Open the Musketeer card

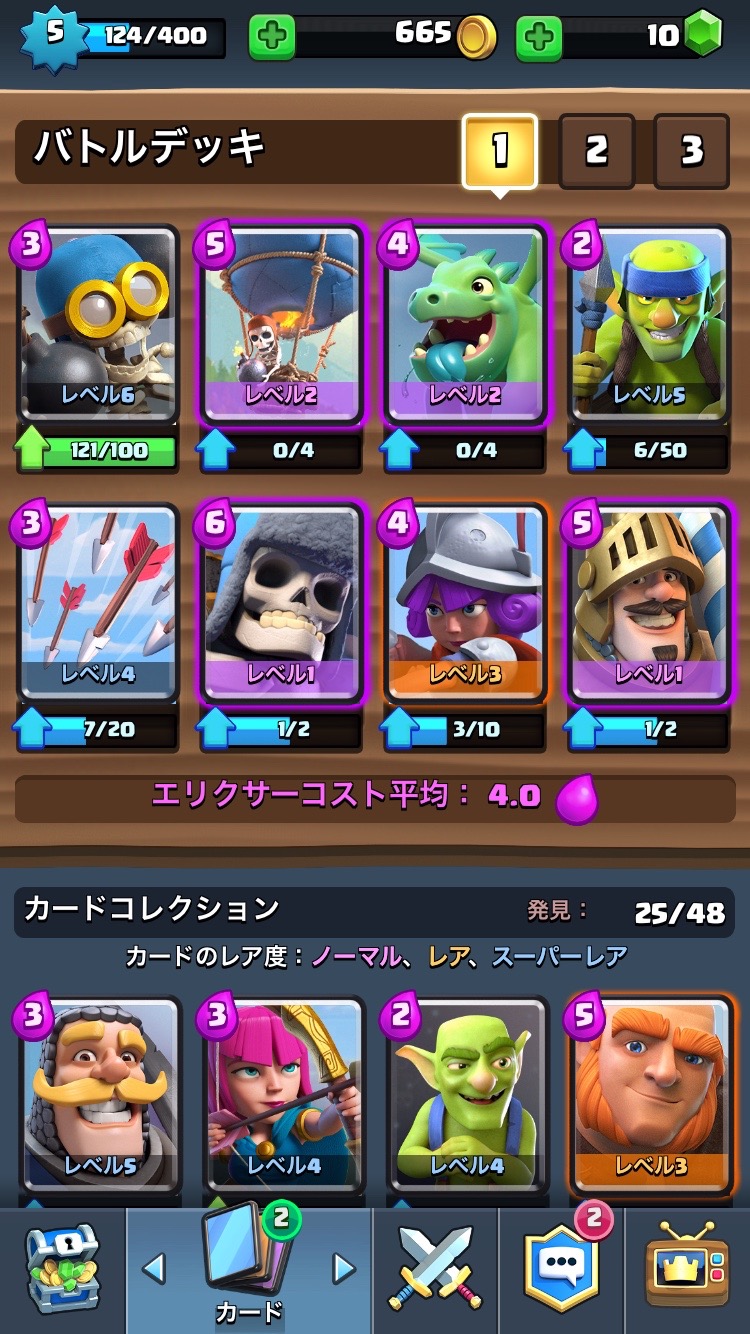tap(465, 603)
